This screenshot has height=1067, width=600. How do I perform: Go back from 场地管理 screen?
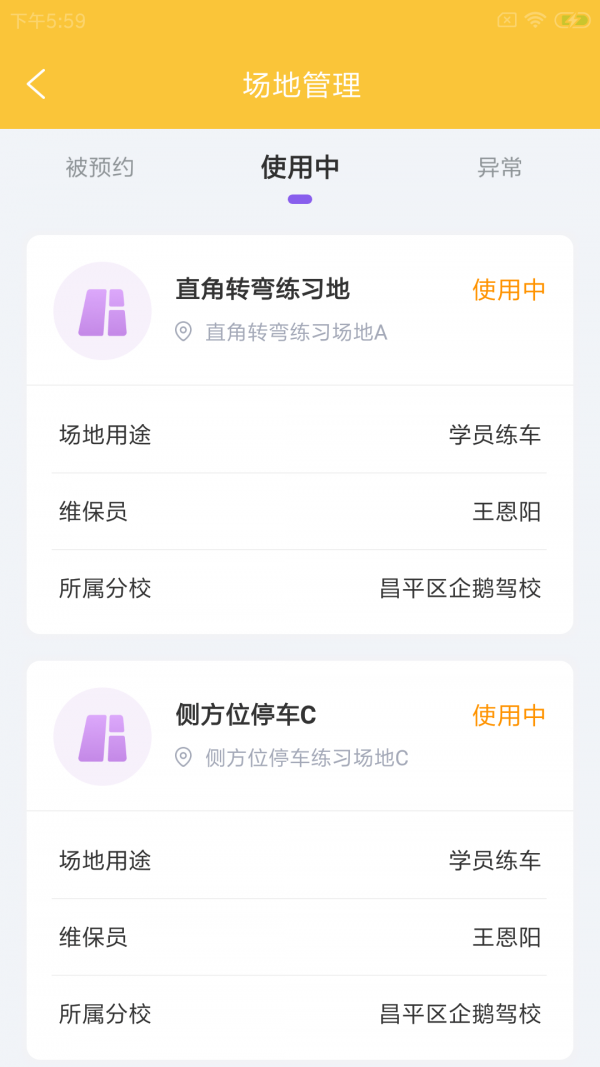[37, 84]
